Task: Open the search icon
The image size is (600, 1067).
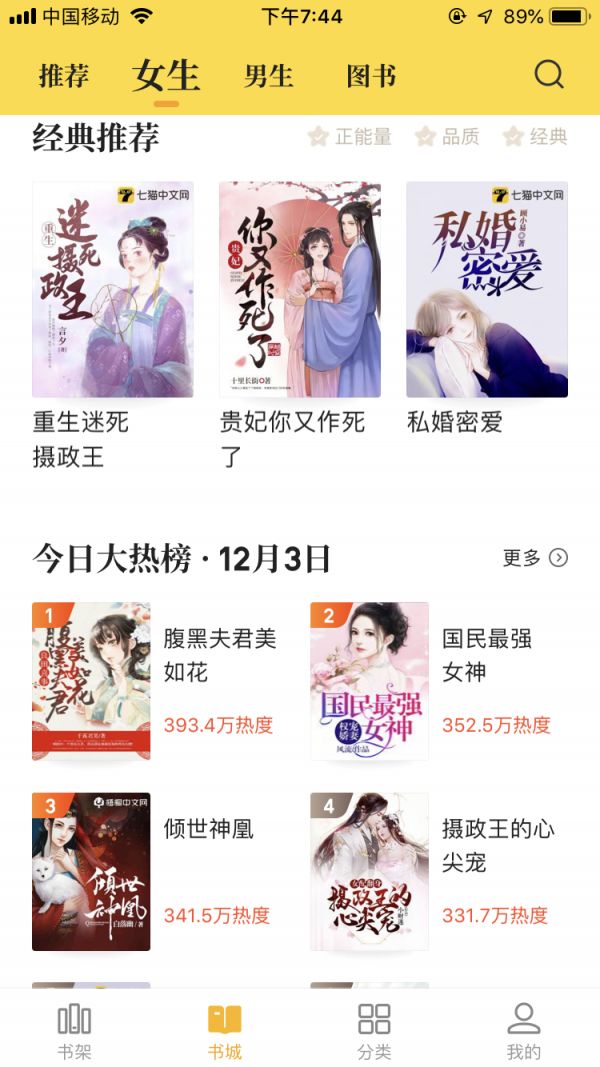Action: coord(549,75)
